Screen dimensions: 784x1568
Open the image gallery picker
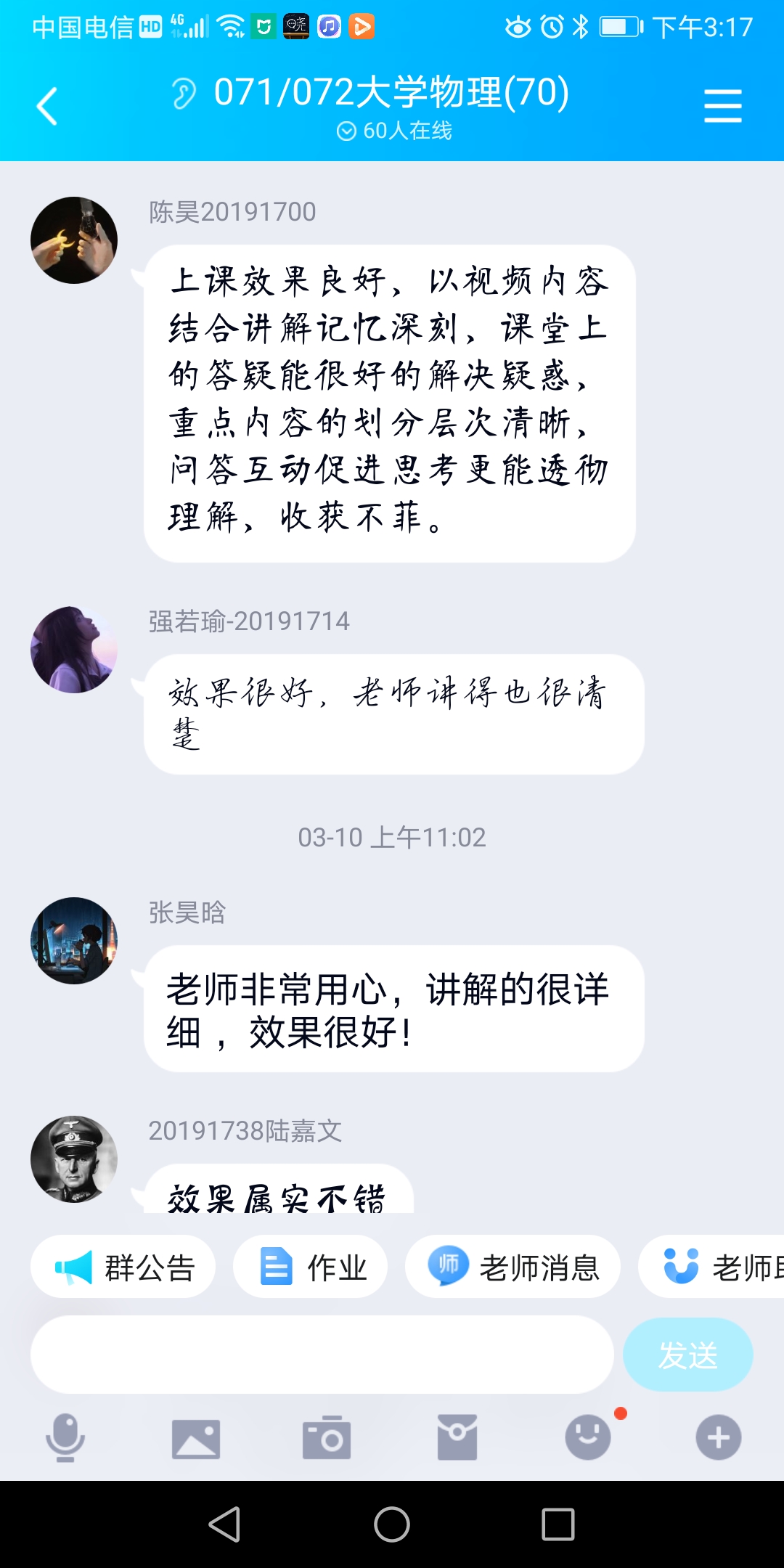[x=196, y=1438]
